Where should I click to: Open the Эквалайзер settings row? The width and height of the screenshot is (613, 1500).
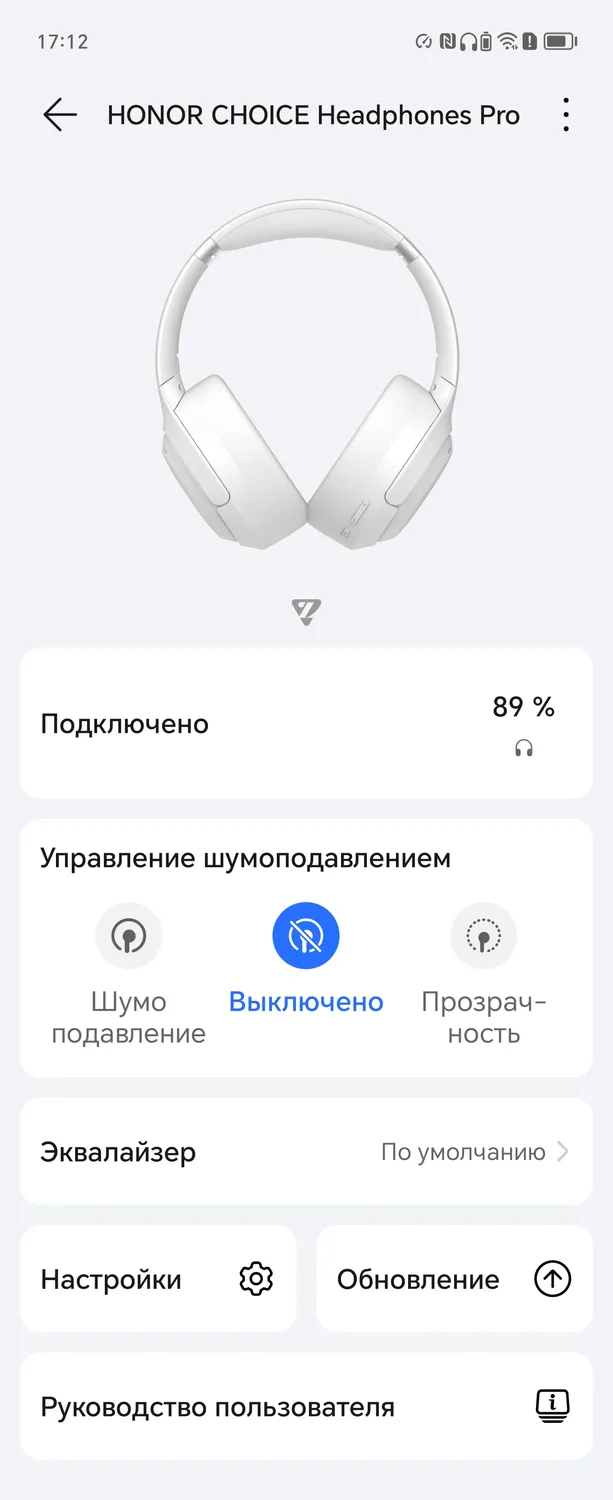(306, 1152)
